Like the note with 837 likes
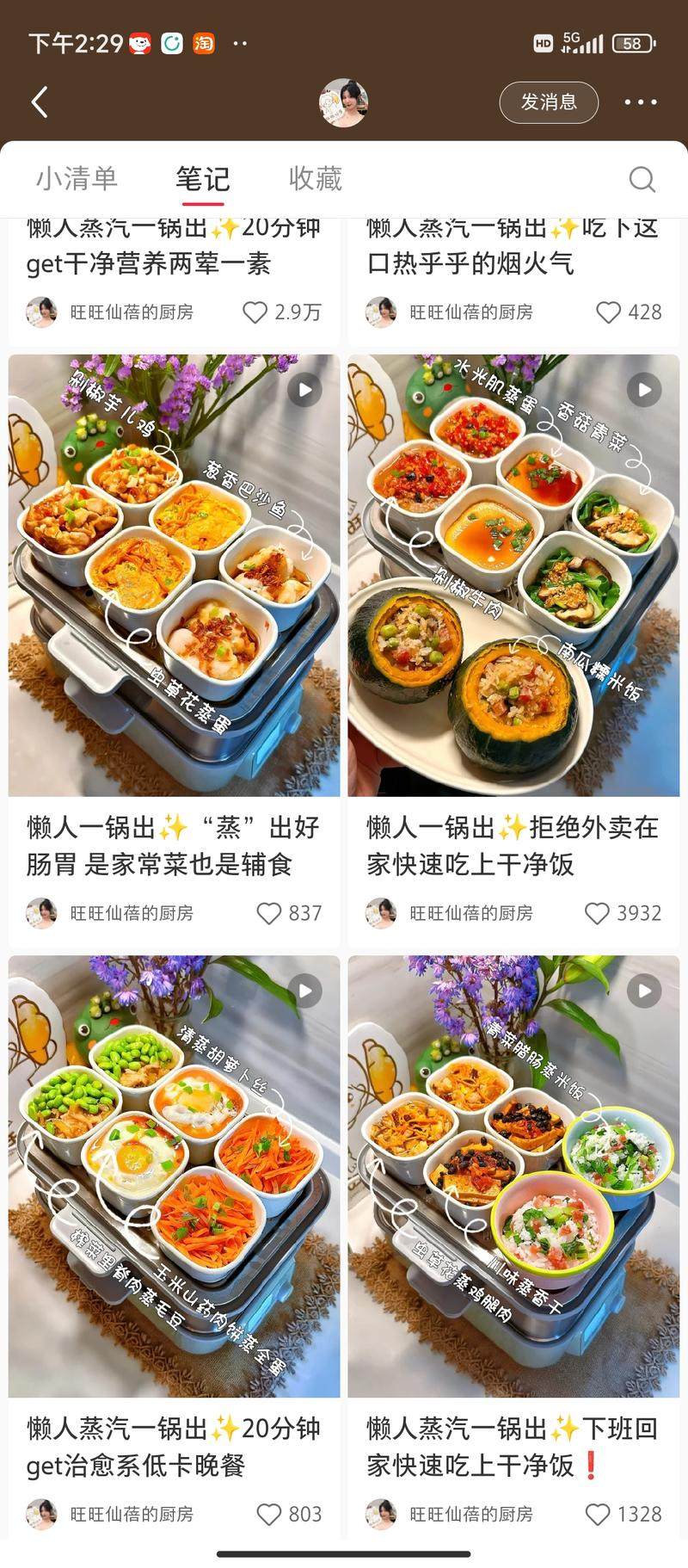Screen dimensions: 688x1568 tap(270, 913)
